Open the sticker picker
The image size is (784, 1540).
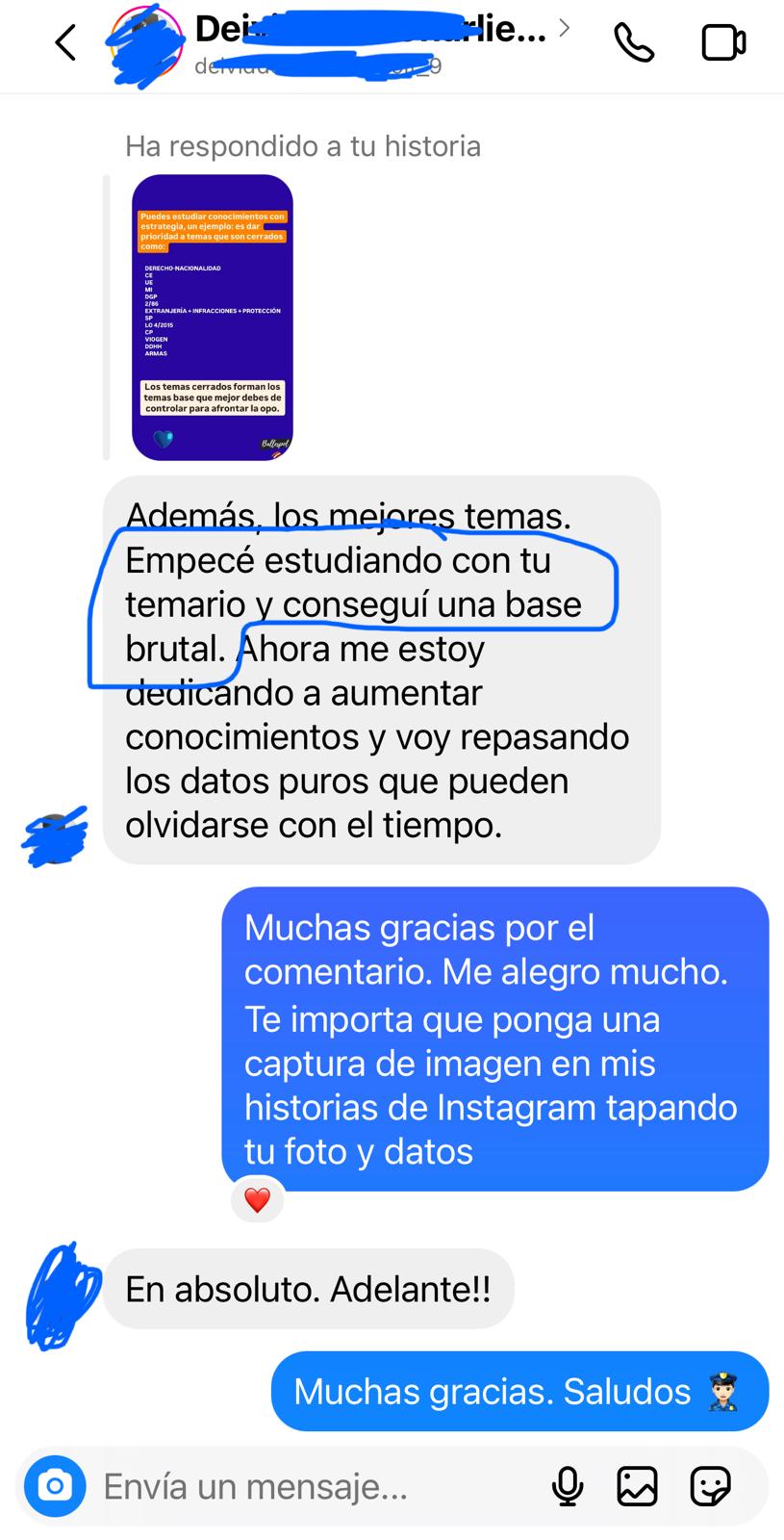[710, 1487]
